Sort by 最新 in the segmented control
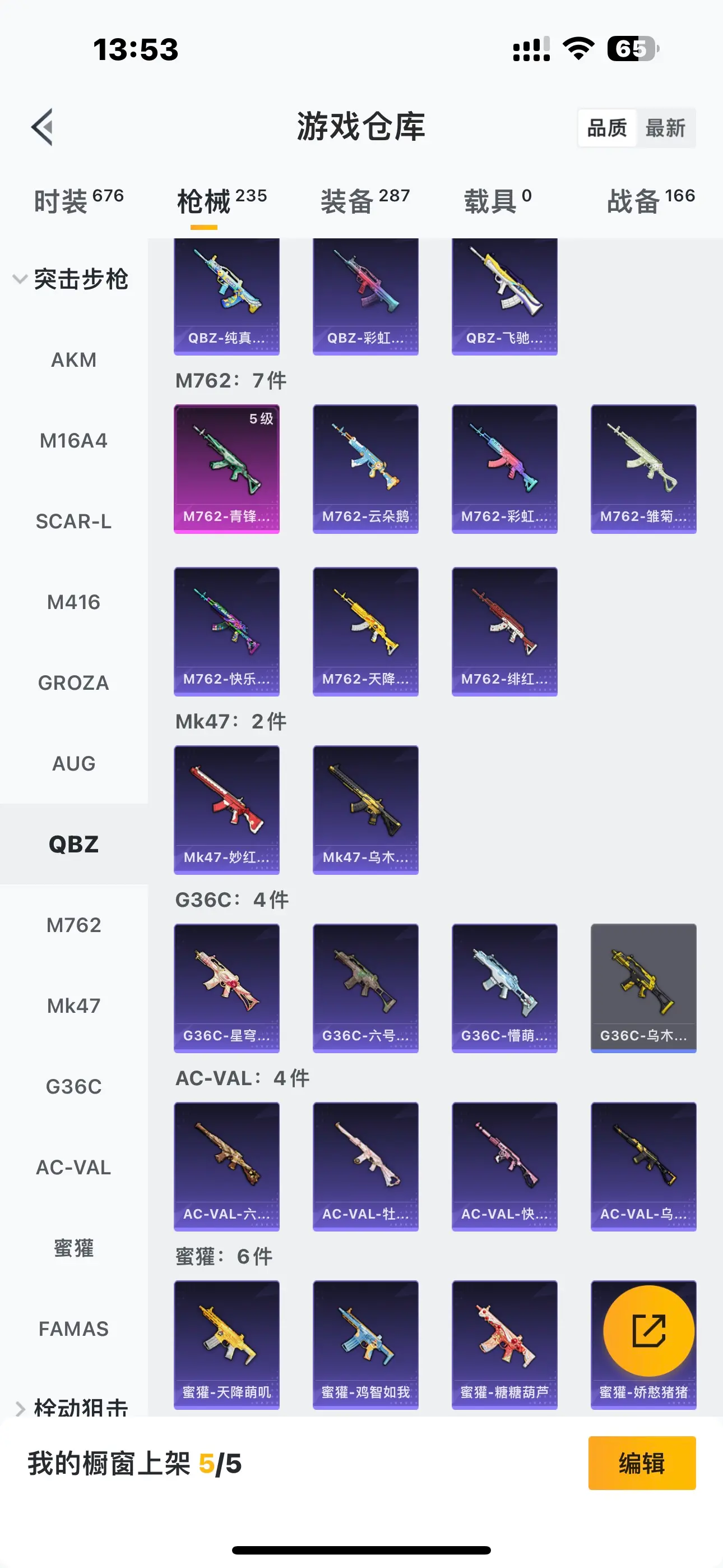723x1568 pixels. [x=665, y=128]
